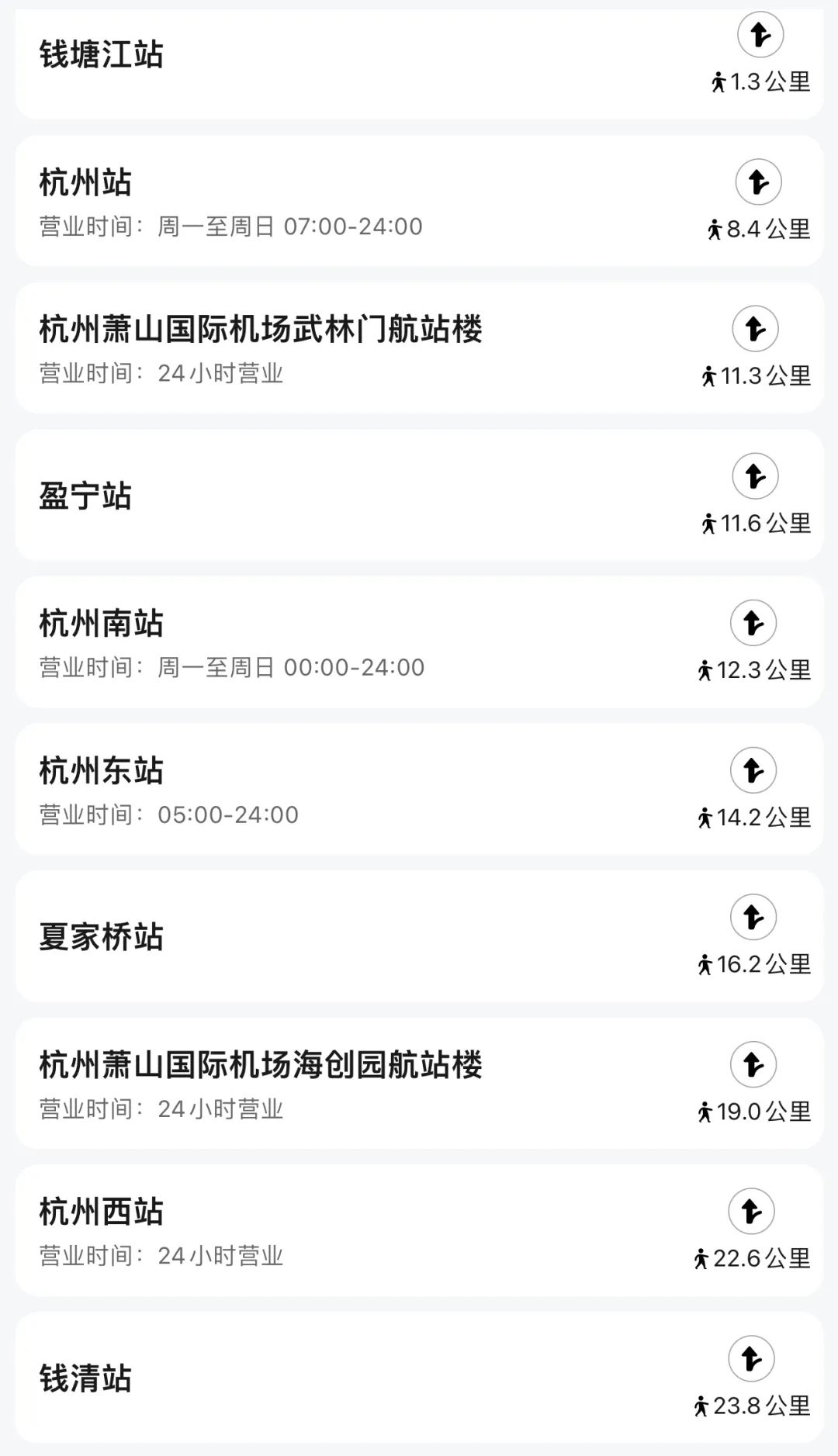Get directions to 杭州站
The image size is (838, 1456).
[758, 182]
